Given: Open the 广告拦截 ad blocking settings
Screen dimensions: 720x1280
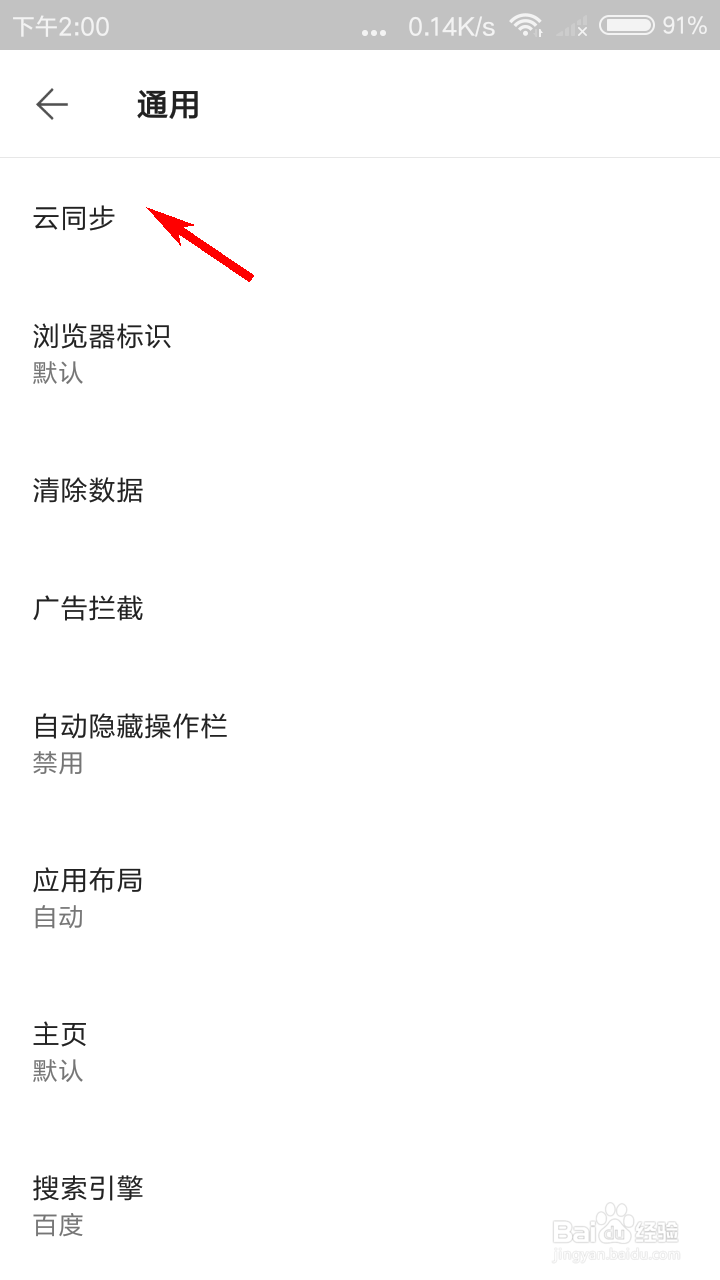Looking at the screenshot, I should click(x=88, y=608).
